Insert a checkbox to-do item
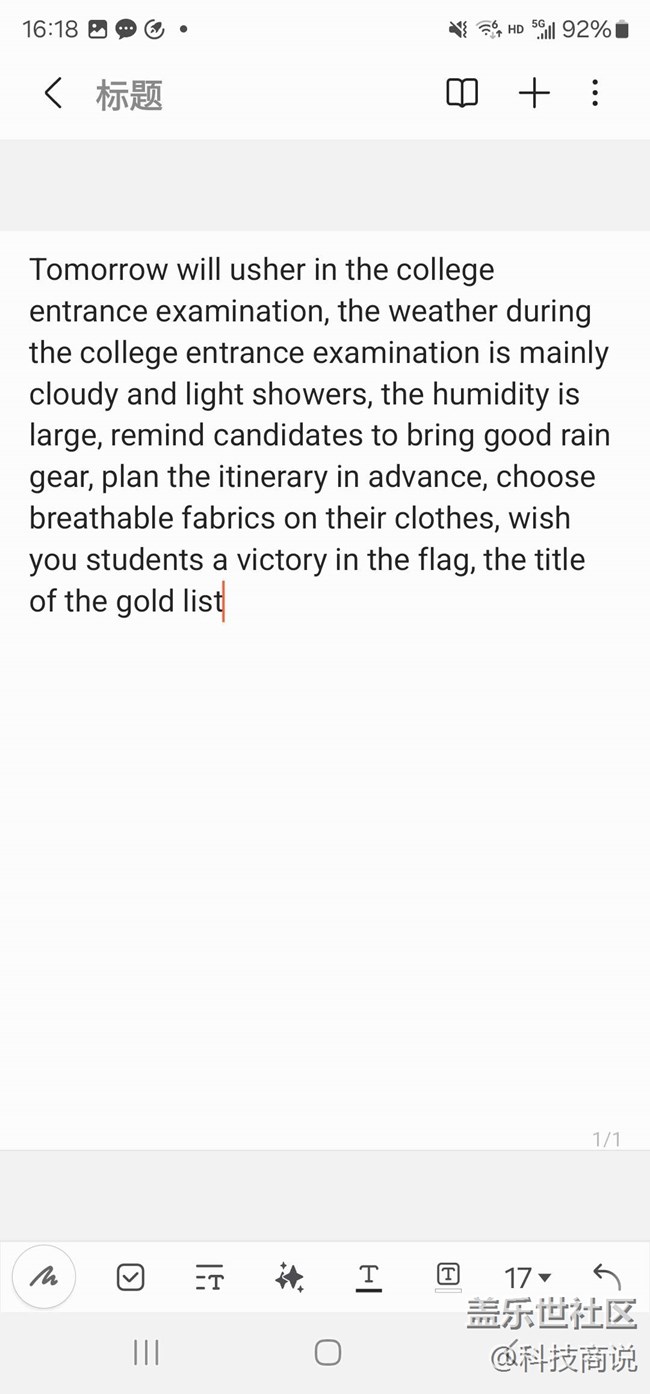The width and height of the screenshot is (650, 1394). (130, 1277)
